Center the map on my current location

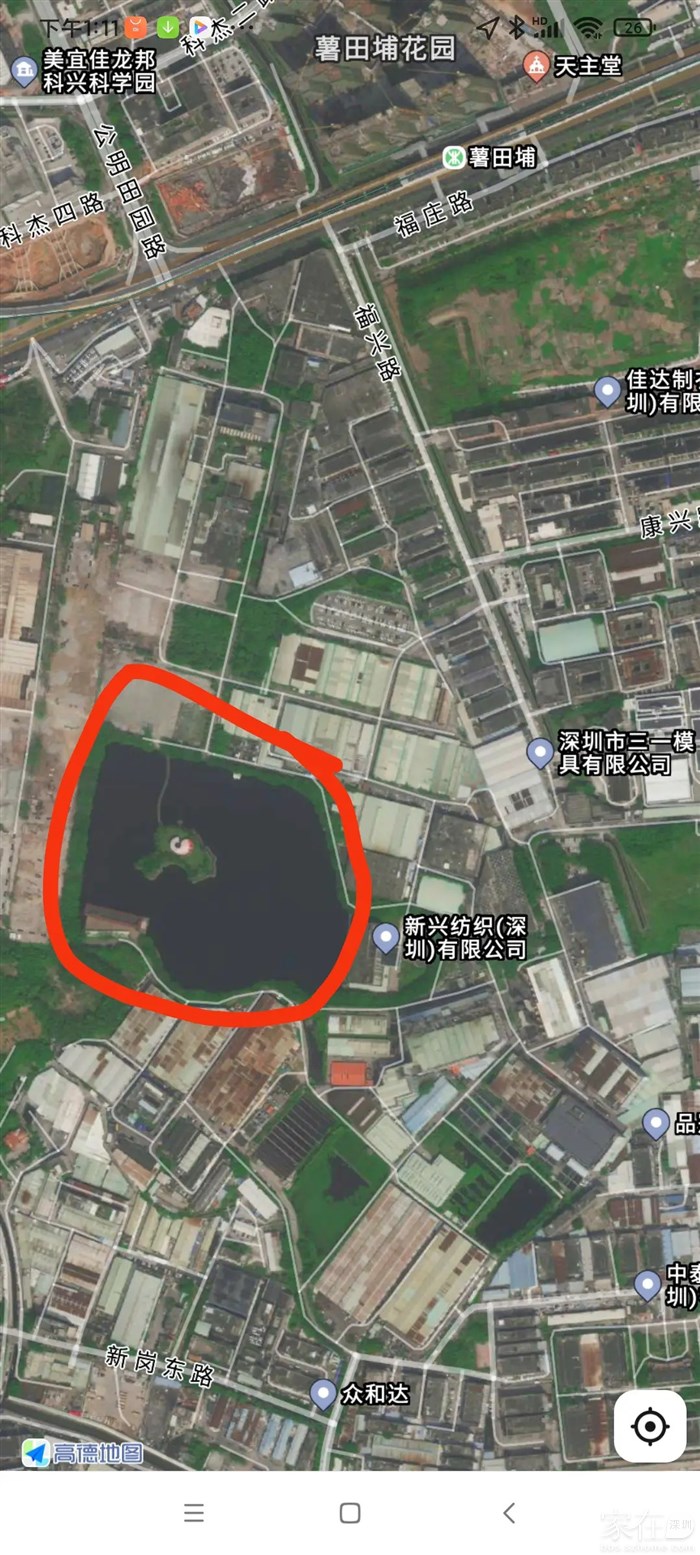pos(650,1426)
